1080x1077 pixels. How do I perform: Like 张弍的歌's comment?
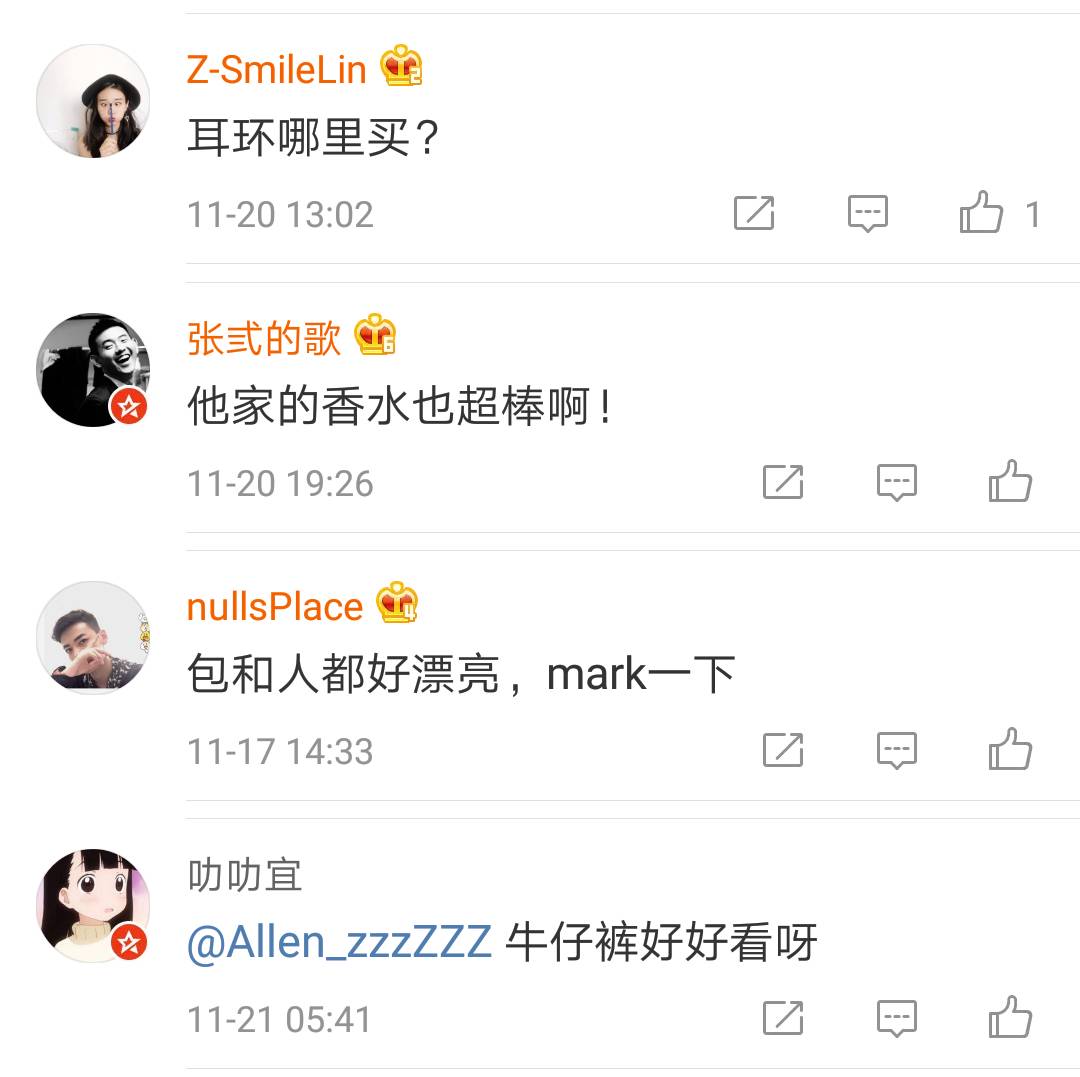1010,482
